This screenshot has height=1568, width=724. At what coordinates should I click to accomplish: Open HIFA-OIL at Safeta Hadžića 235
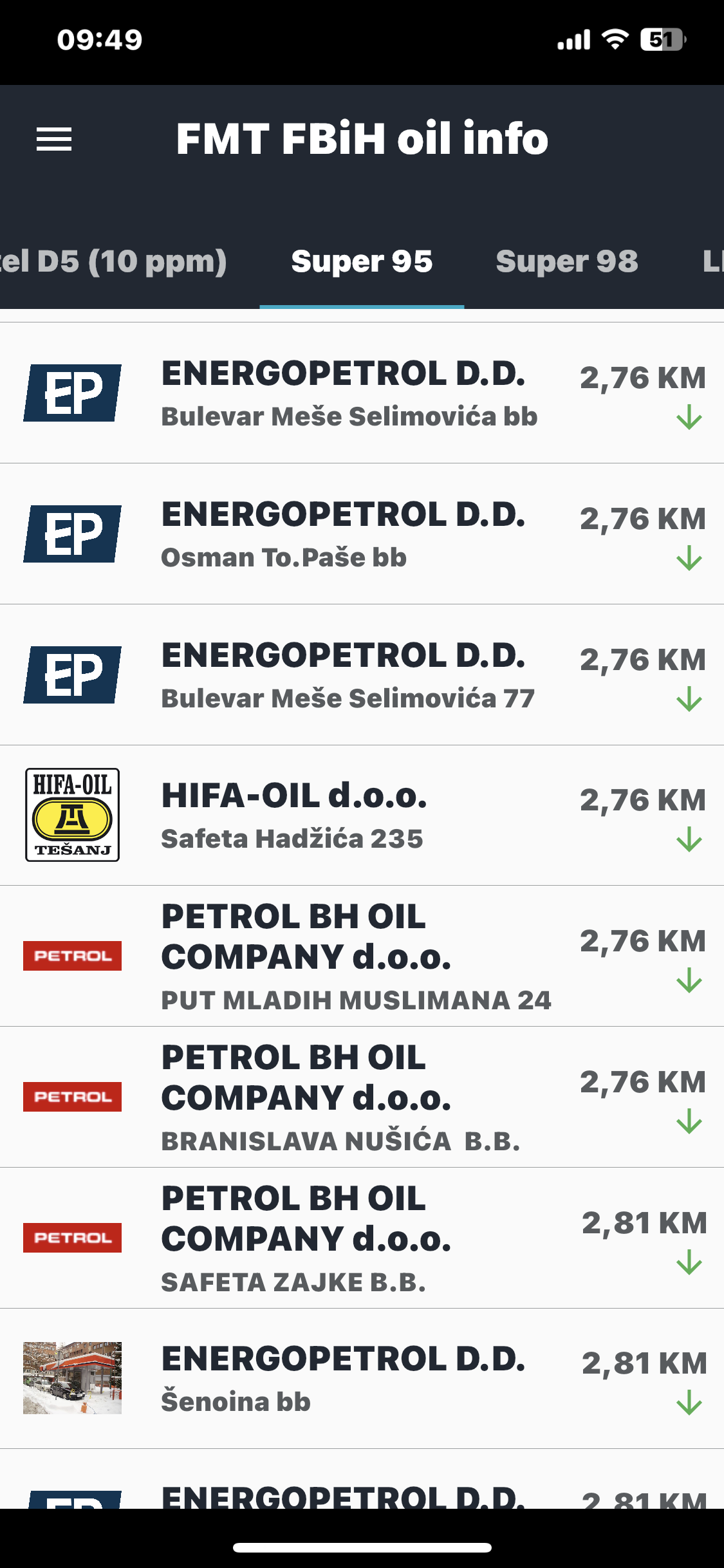(x=362, y=816)
